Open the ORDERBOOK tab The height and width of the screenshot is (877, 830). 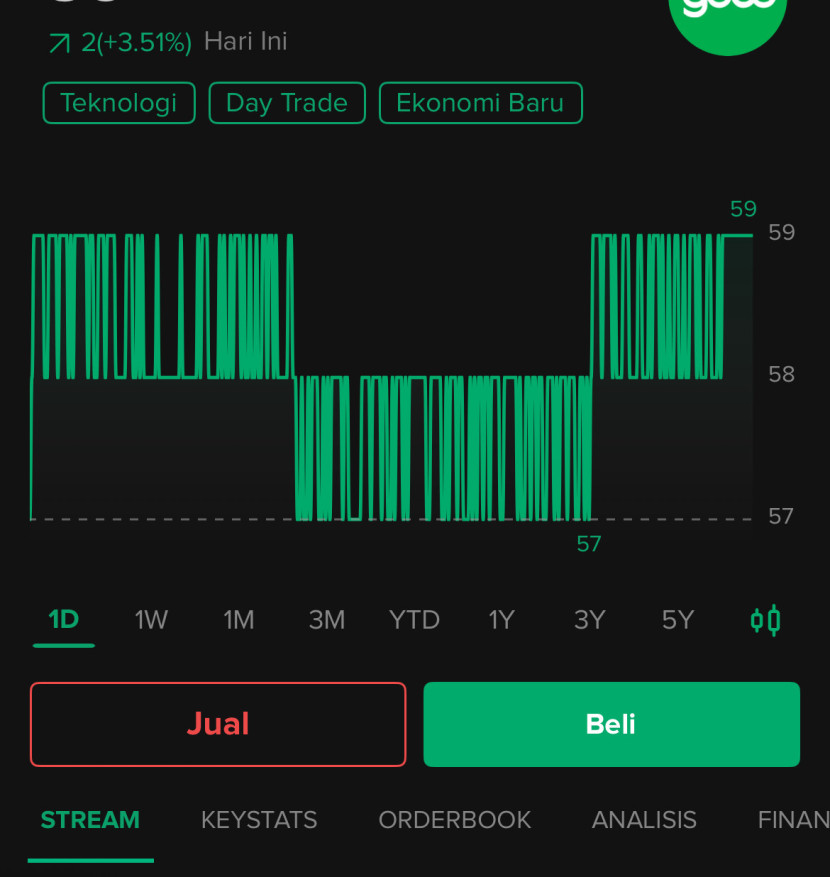click(454, 820)
